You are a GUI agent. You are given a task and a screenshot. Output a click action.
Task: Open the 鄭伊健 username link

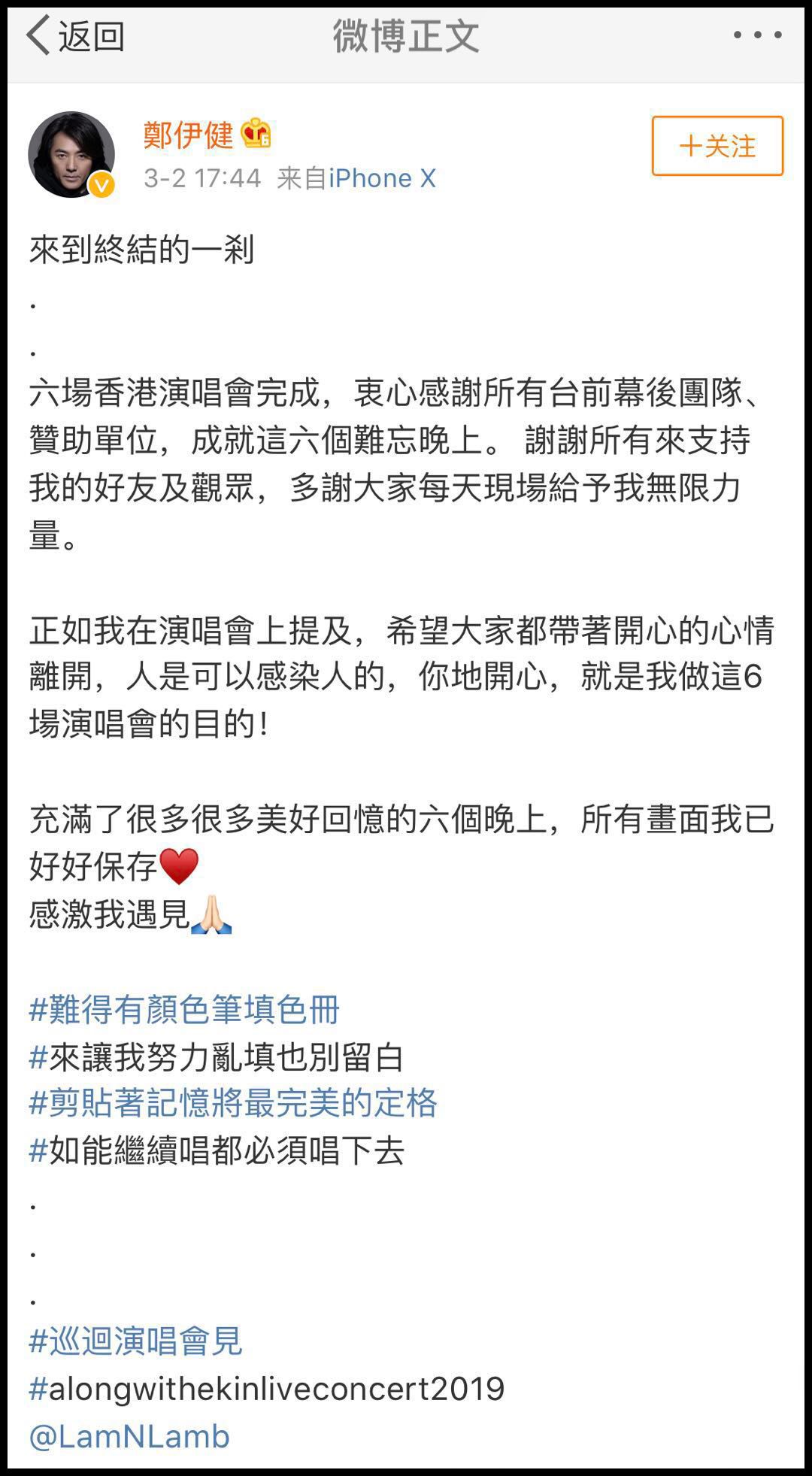(189, 135)
